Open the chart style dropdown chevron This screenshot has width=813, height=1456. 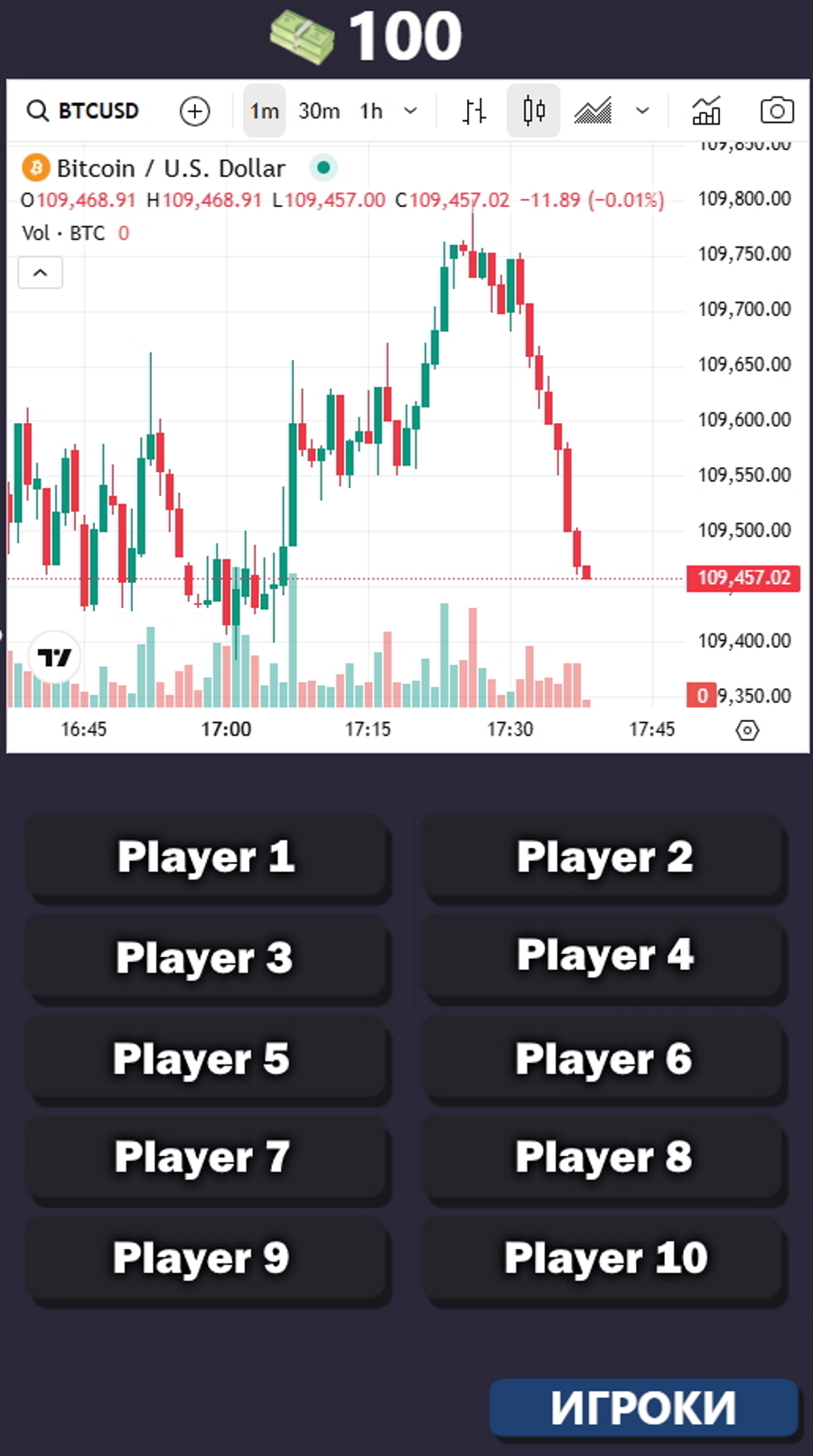(x=642, y=110)
